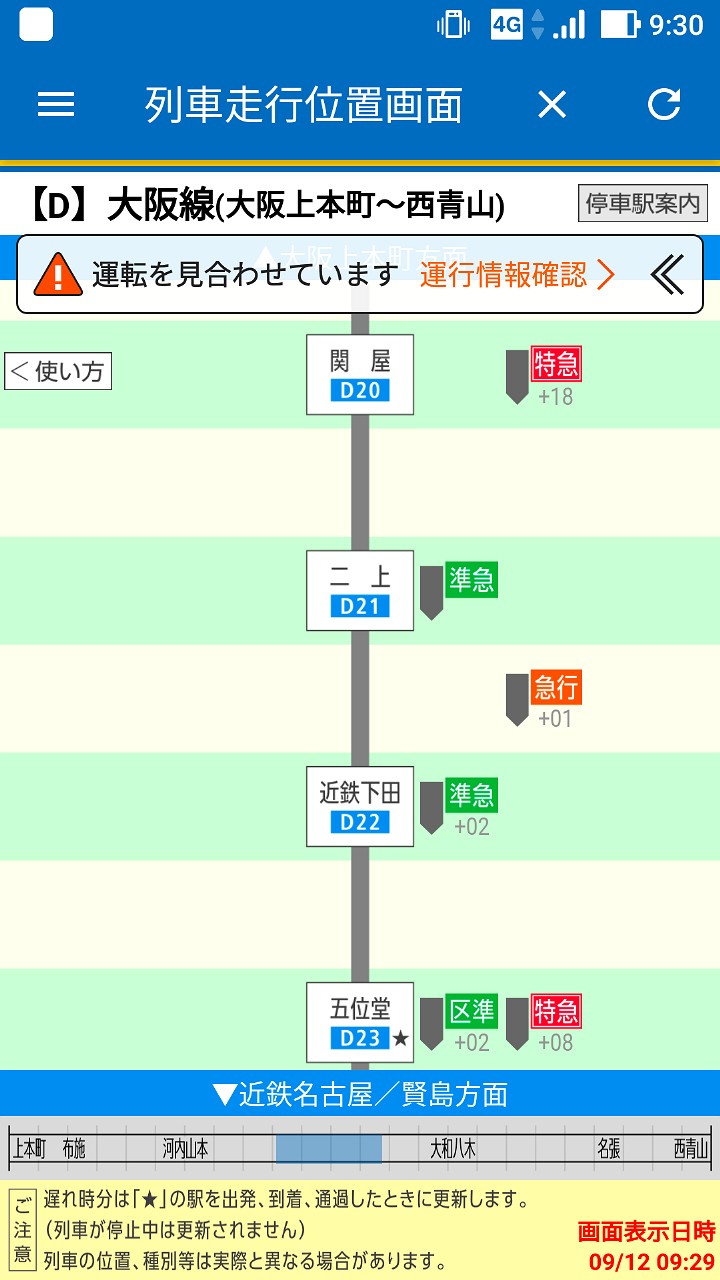Collapse the service alert banner
This screenshot has height=1280, width=720.
point(667,274)
